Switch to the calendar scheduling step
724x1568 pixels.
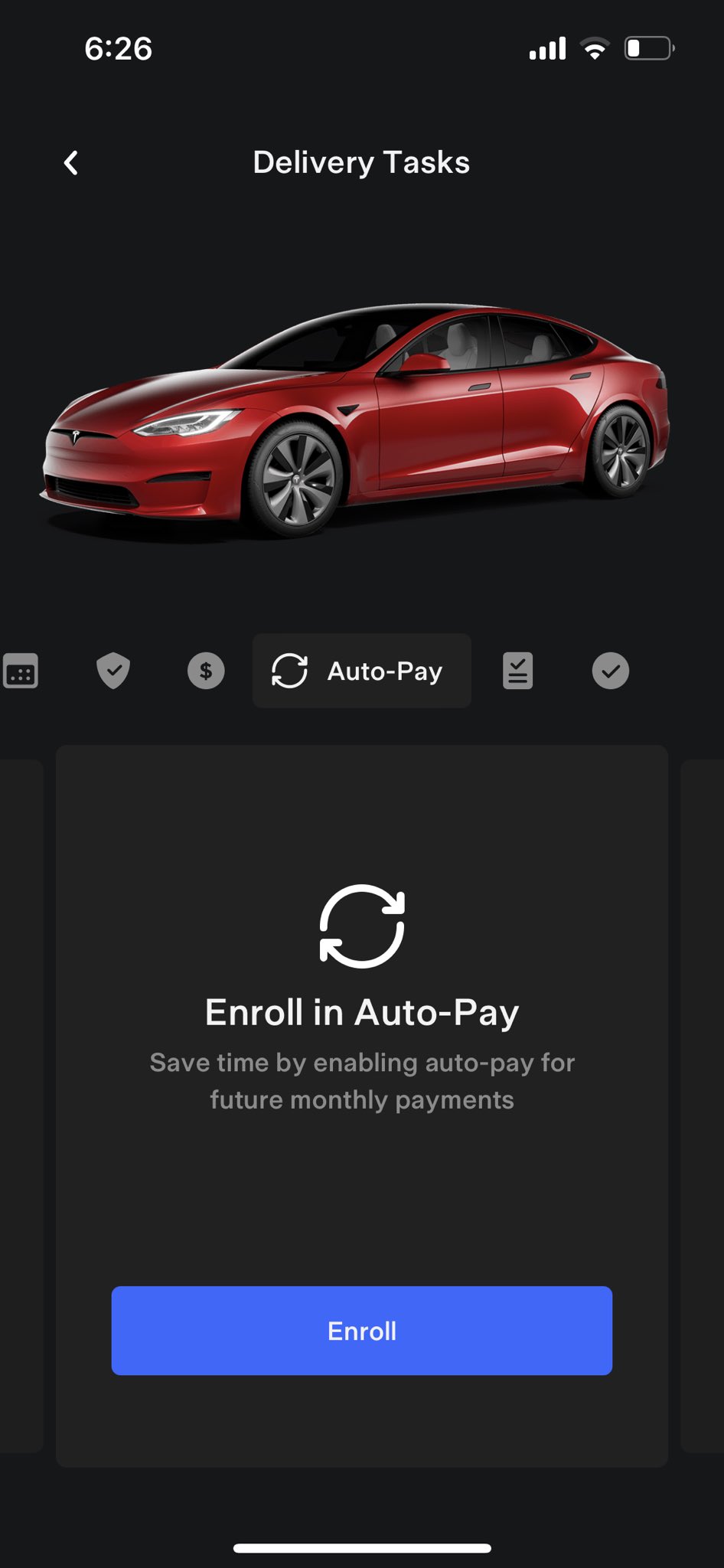coord(21,671)
